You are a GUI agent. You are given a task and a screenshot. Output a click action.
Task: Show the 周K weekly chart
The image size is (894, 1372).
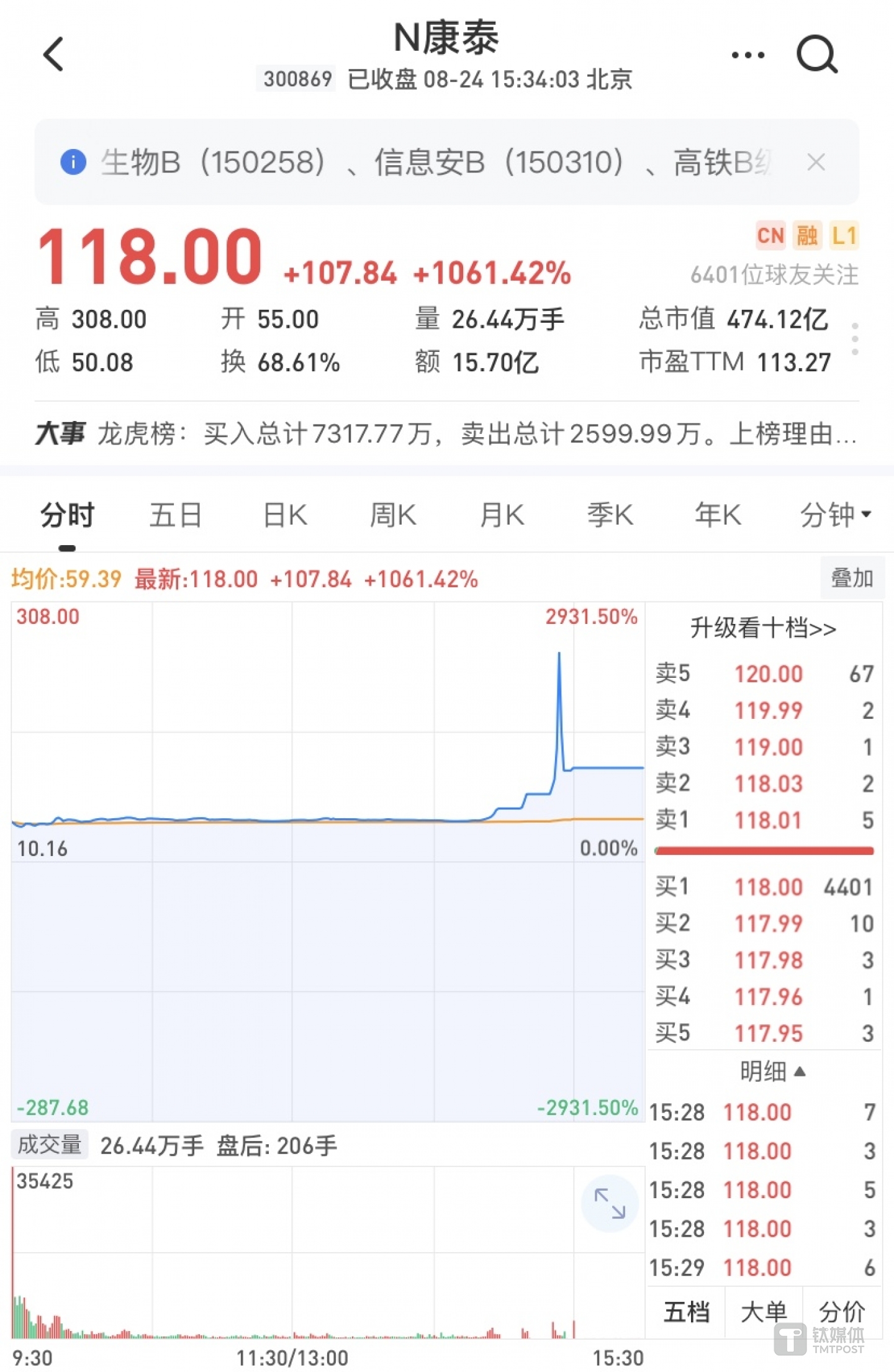pyautogui.click(x=393, y=515)
